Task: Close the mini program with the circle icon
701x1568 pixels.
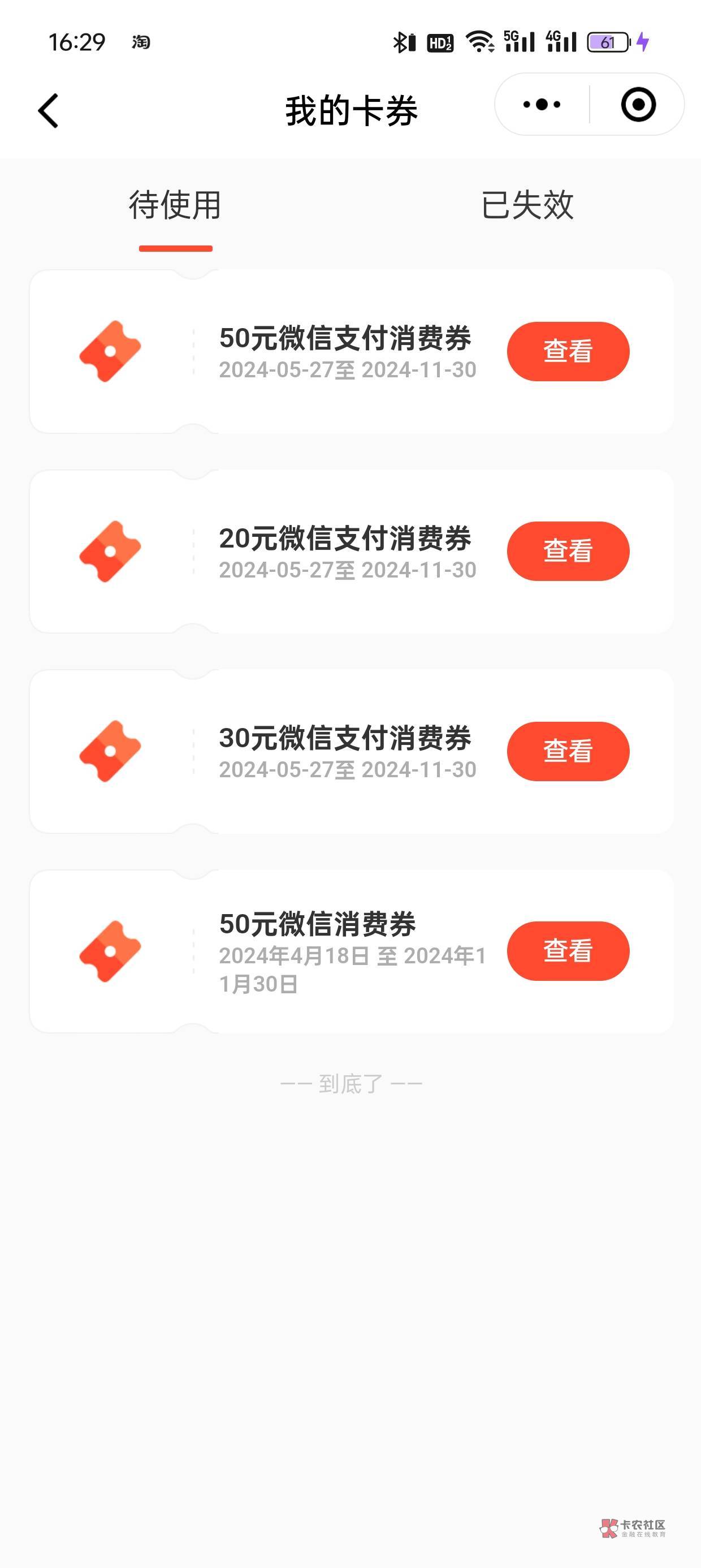Action: pyautogui.click(x=638, y=105)
